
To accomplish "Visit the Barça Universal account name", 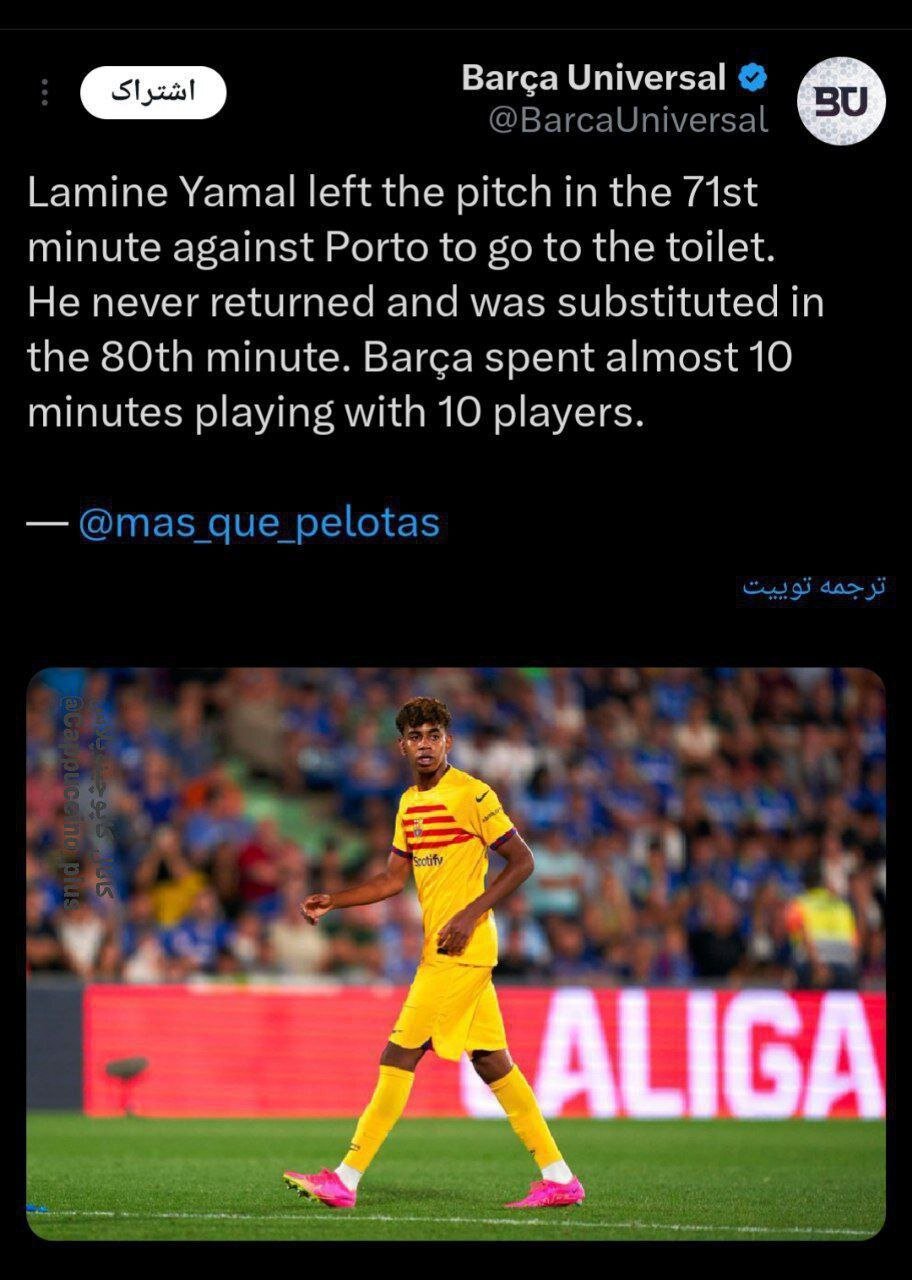I will [594, 78].
